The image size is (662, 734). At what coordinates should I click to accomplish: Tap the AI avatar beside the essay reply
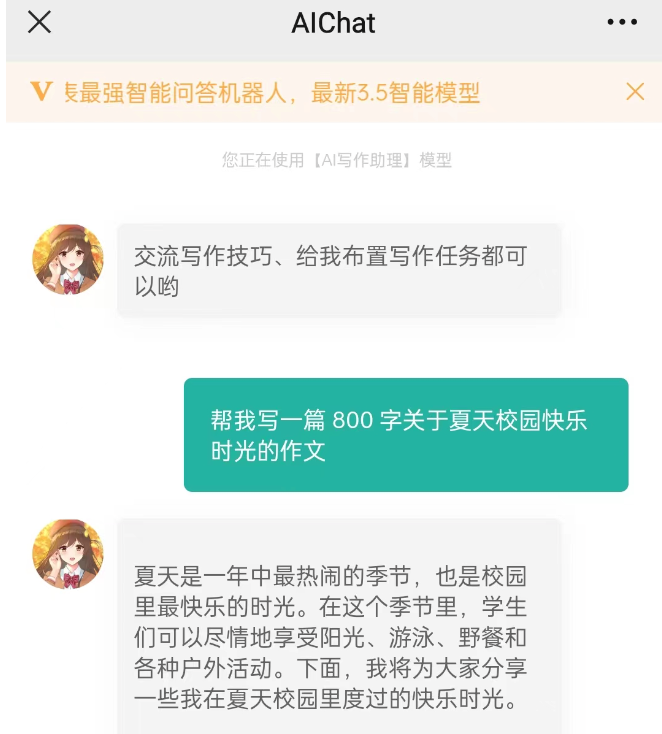point(68,554)
